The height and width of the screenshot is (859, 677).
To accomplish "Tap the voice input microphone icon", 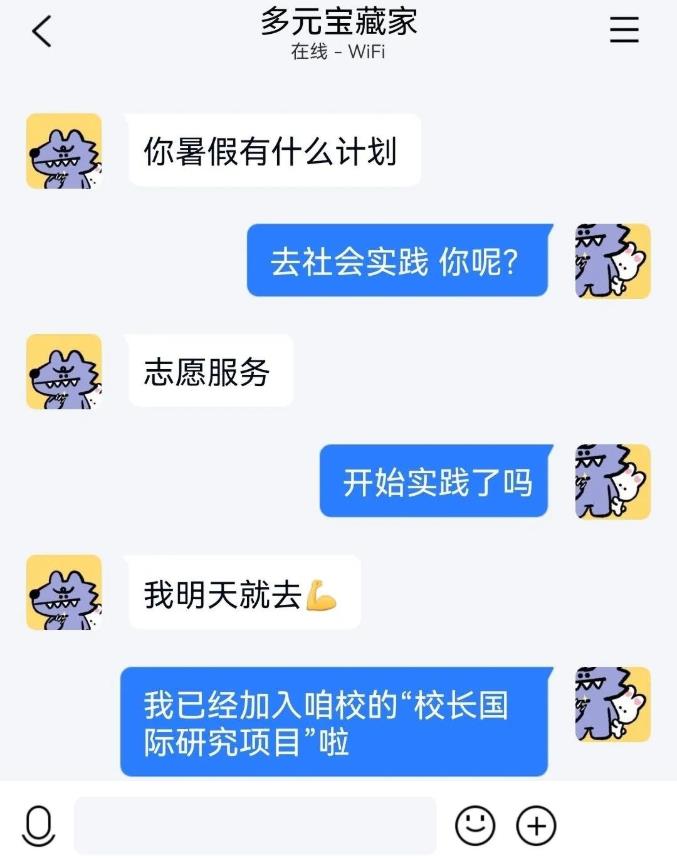I will 38,825.
